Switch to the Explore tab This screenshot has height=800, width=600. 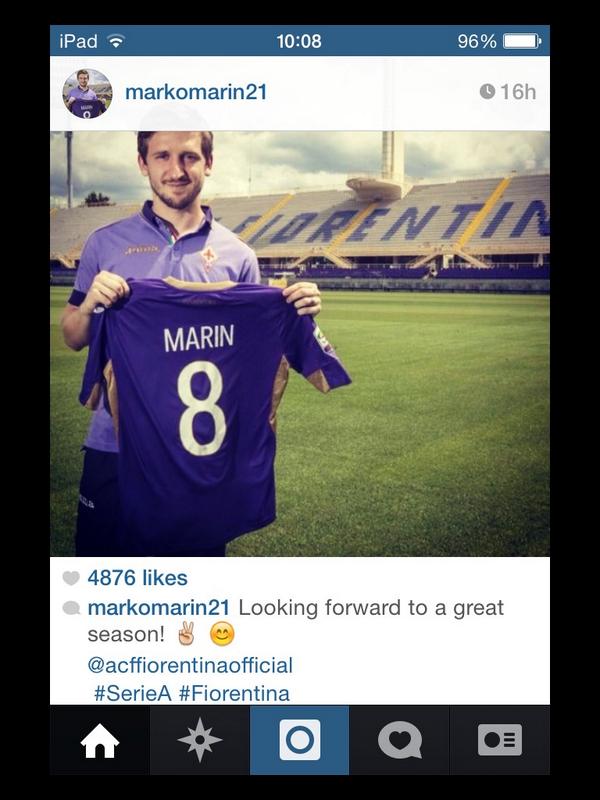200,740
